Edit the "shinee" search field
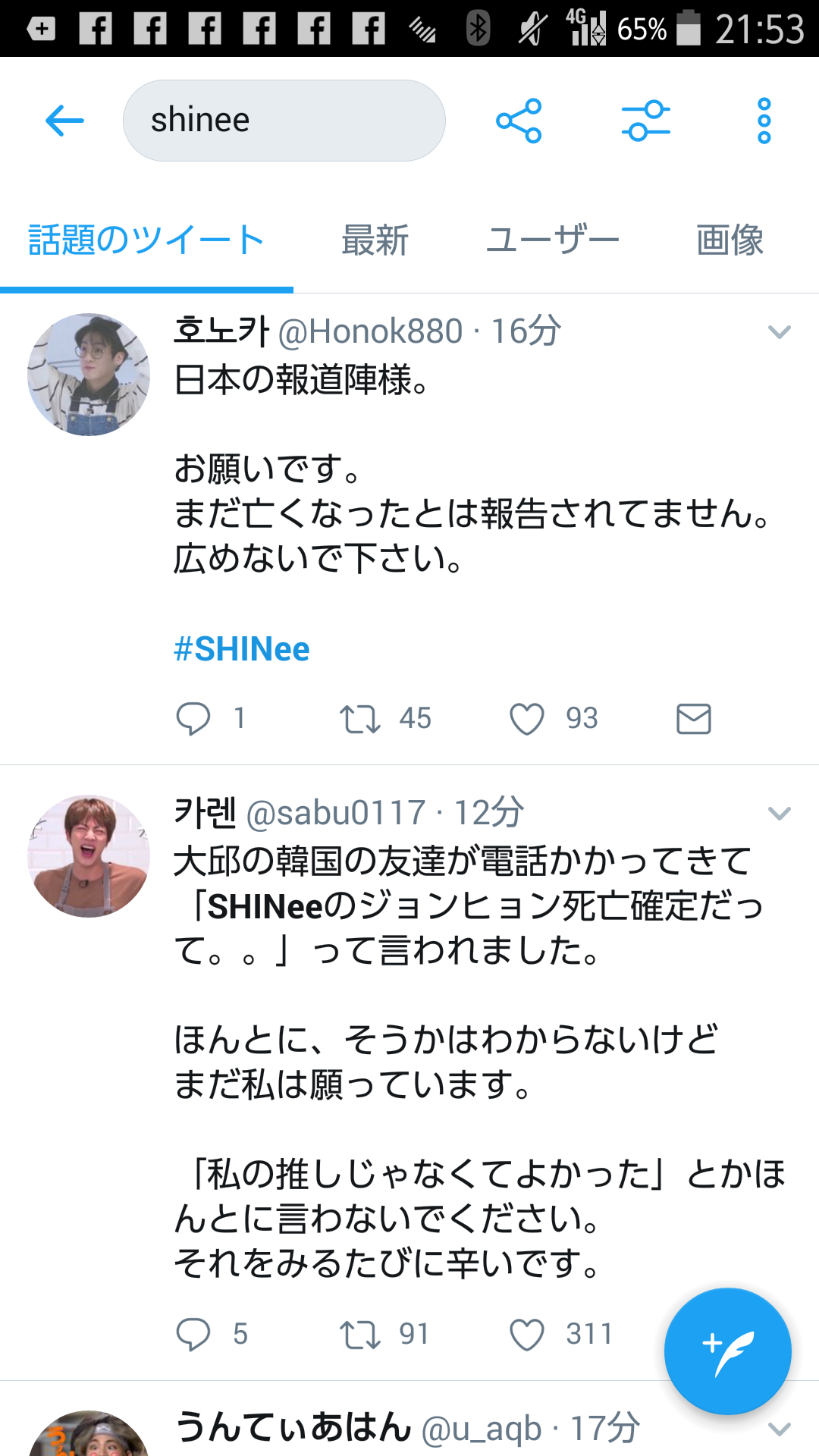Viewport: 819px width, 1456px height. coord(284,121)
